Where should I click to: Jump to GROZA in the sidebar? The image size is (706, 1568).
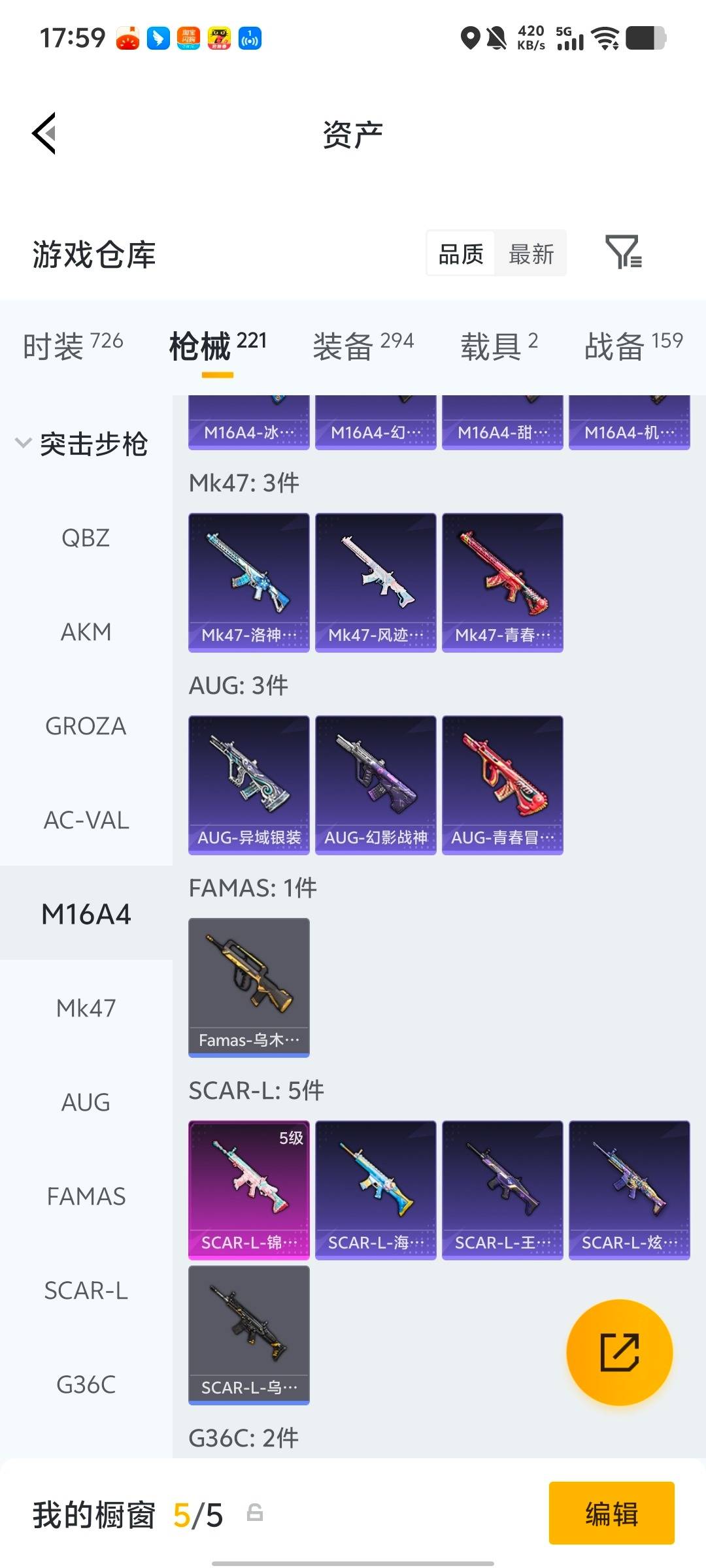tap(86, 726)
